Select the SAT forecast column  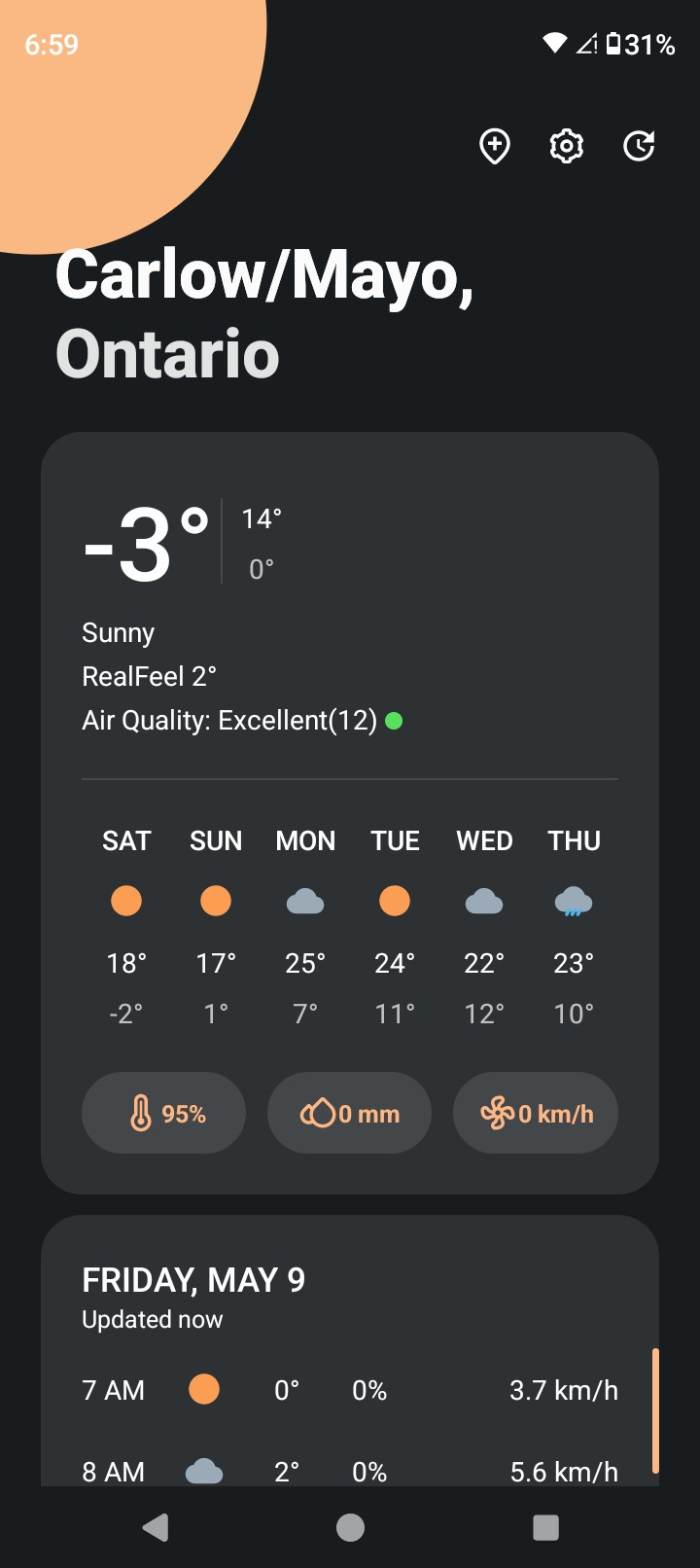point(126,926)
